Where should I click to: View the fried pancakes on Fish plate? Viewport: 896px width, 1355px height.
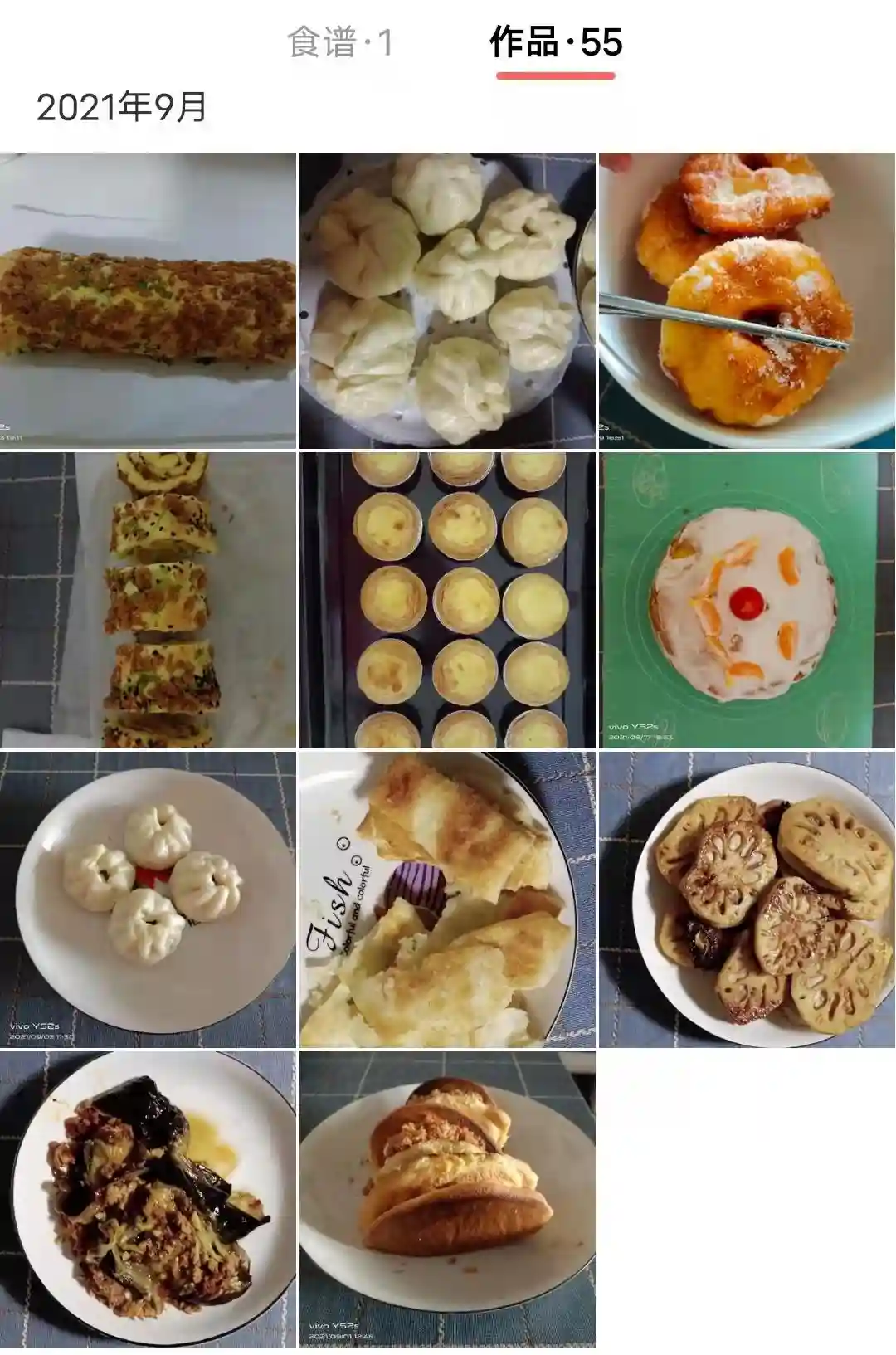(x=447, y=899)
